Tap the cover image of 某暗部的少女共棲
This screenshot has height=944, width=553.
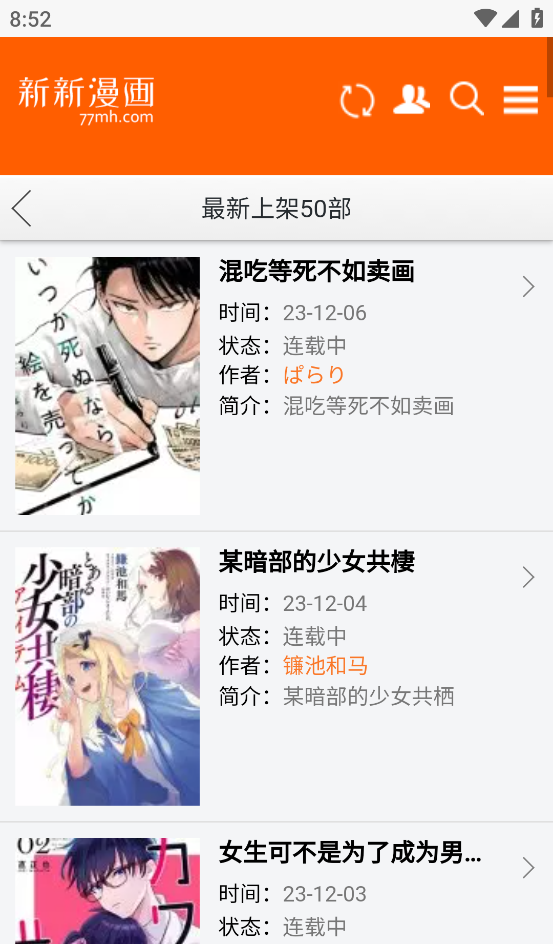tap(108, 677)
